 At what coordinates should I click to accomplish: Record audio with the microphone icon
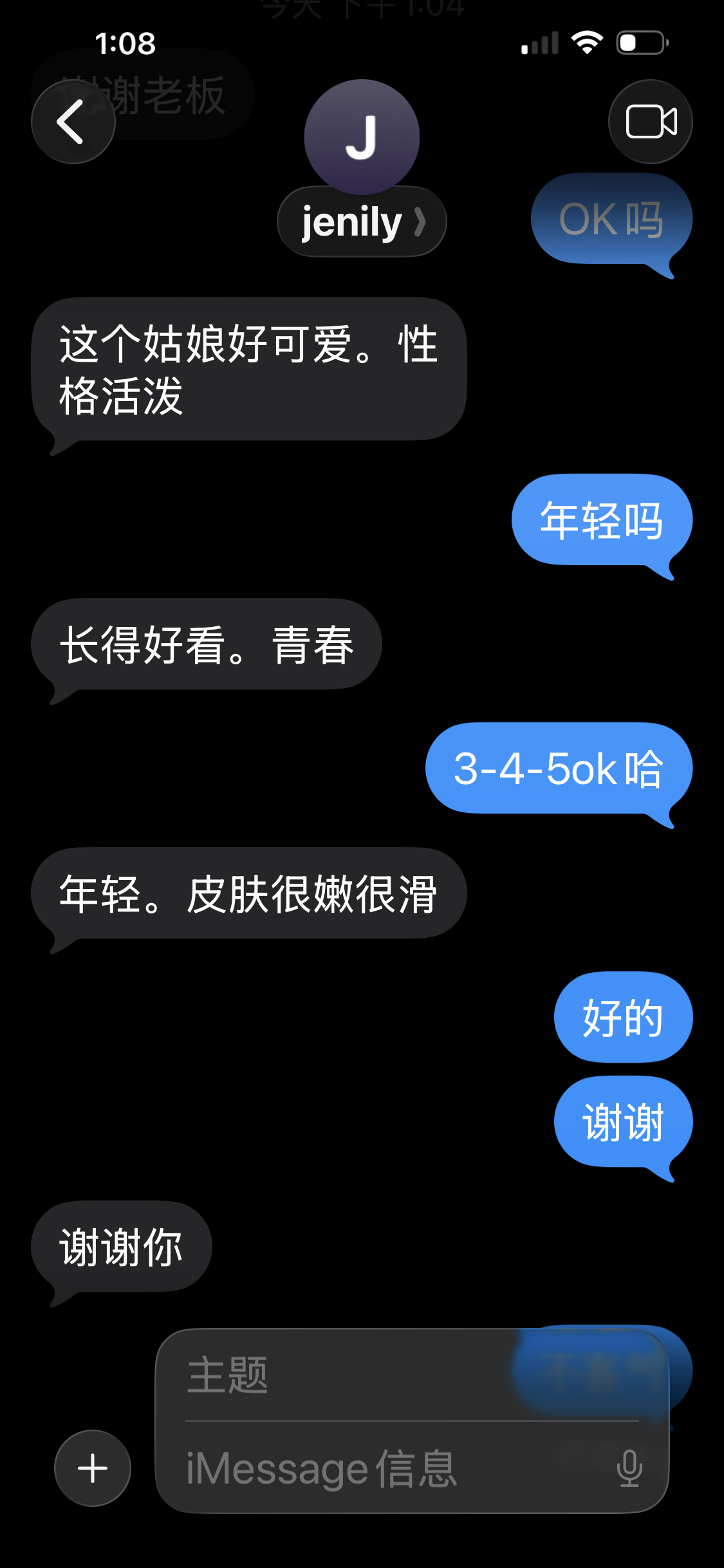(x=629, y=1468)
